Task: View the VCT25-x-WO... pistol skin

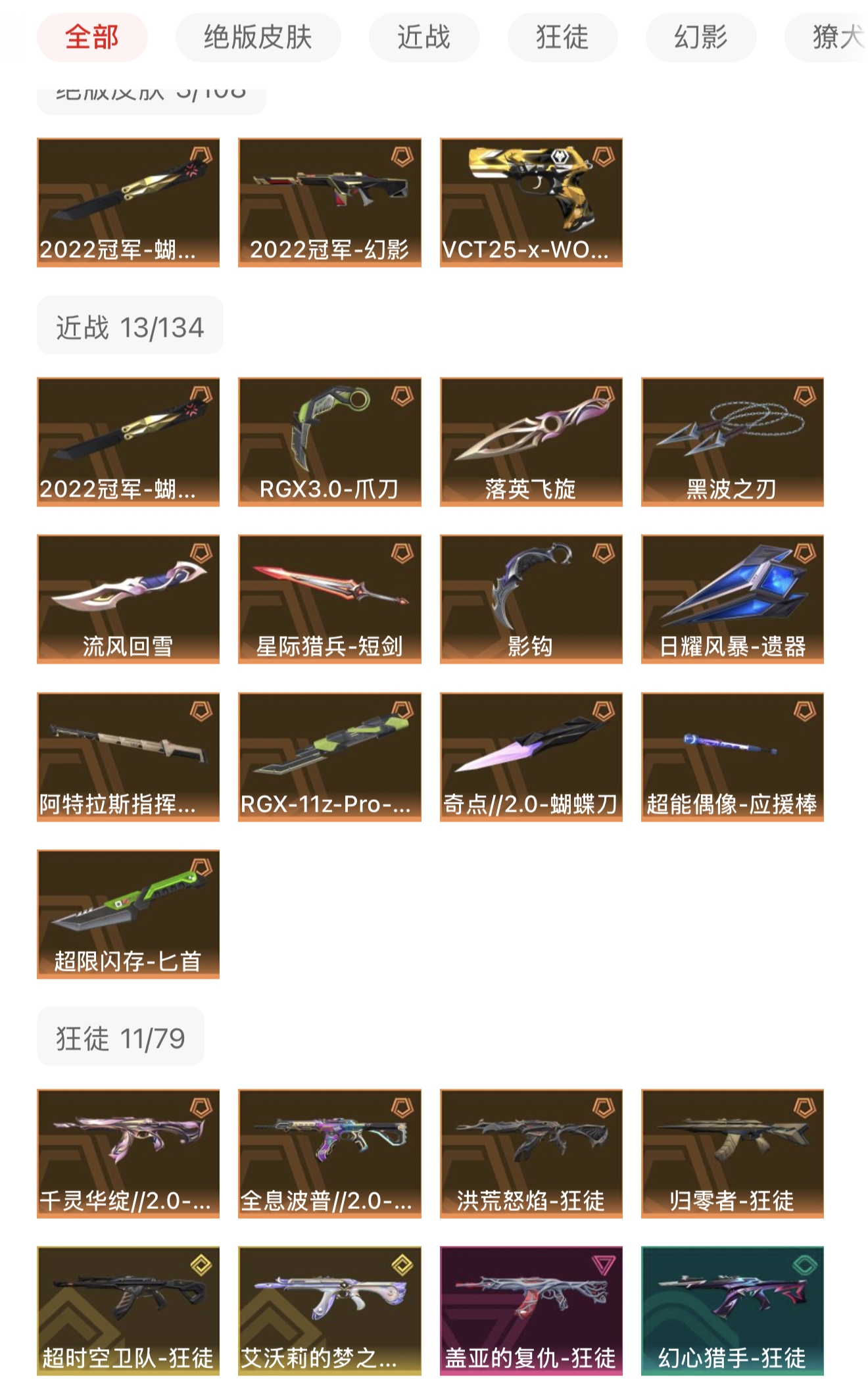Action: coord(531,202)
